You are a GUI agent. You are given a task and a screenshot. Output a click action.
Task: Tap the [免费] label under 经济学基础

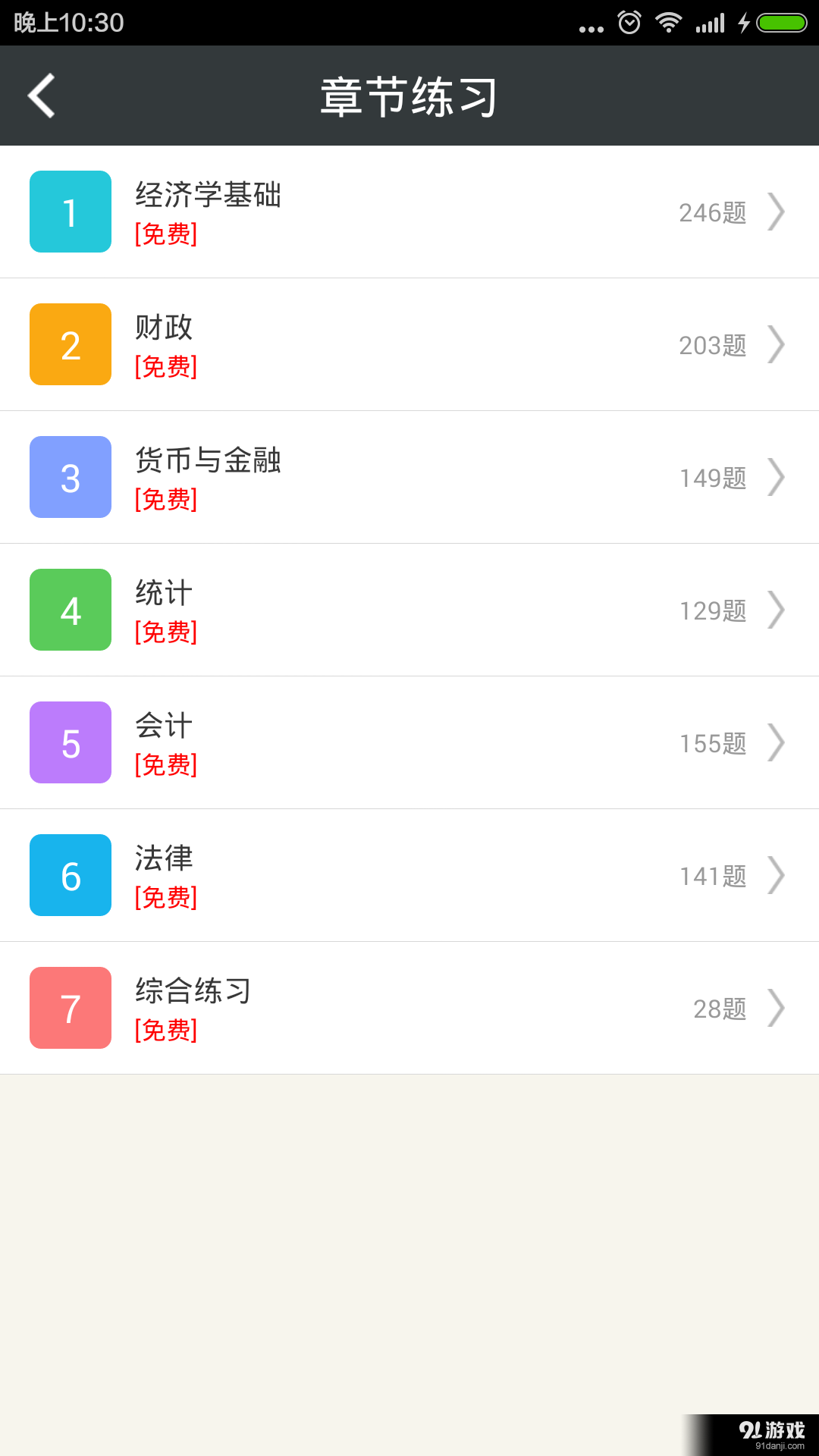(165, 235)
